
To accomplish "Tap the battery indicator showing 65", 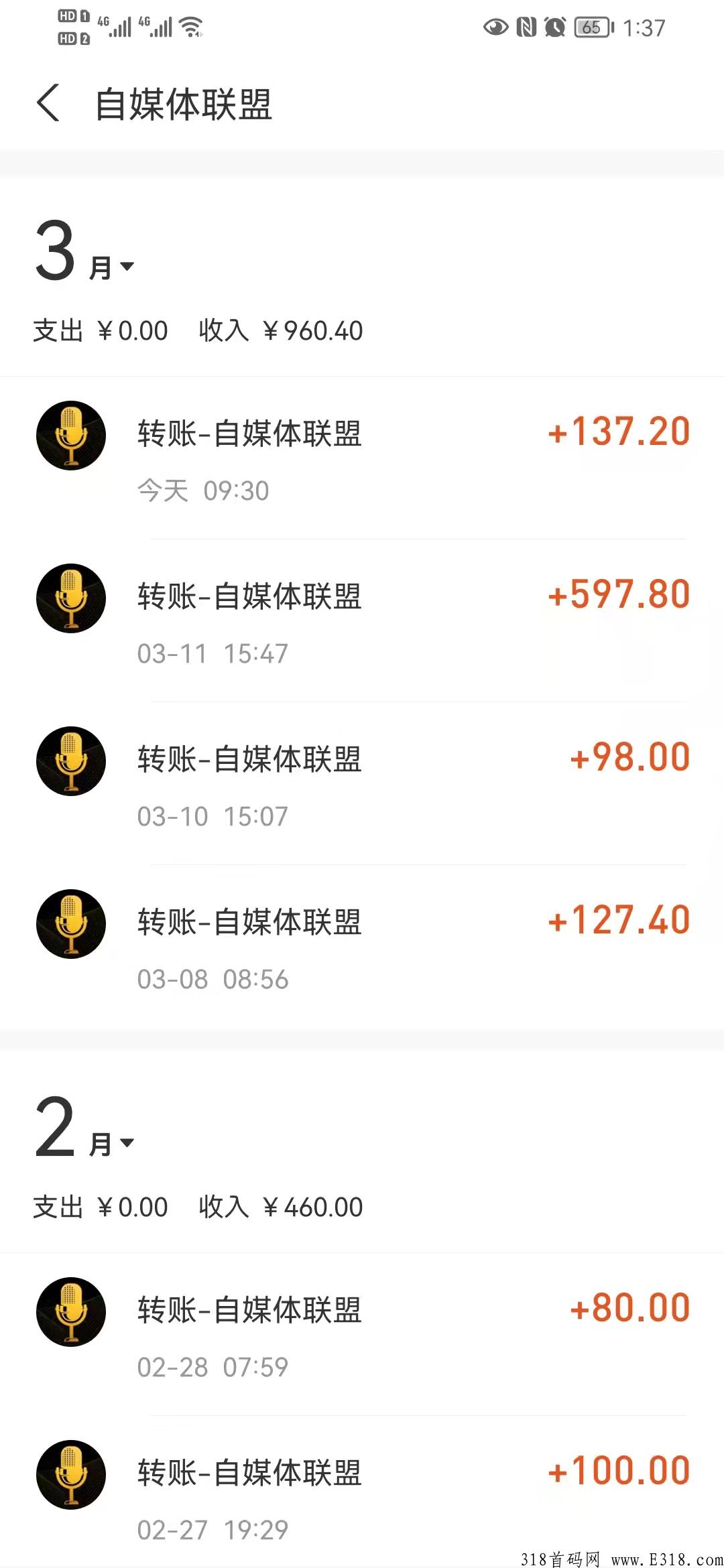I will click(x=593, y=27).
